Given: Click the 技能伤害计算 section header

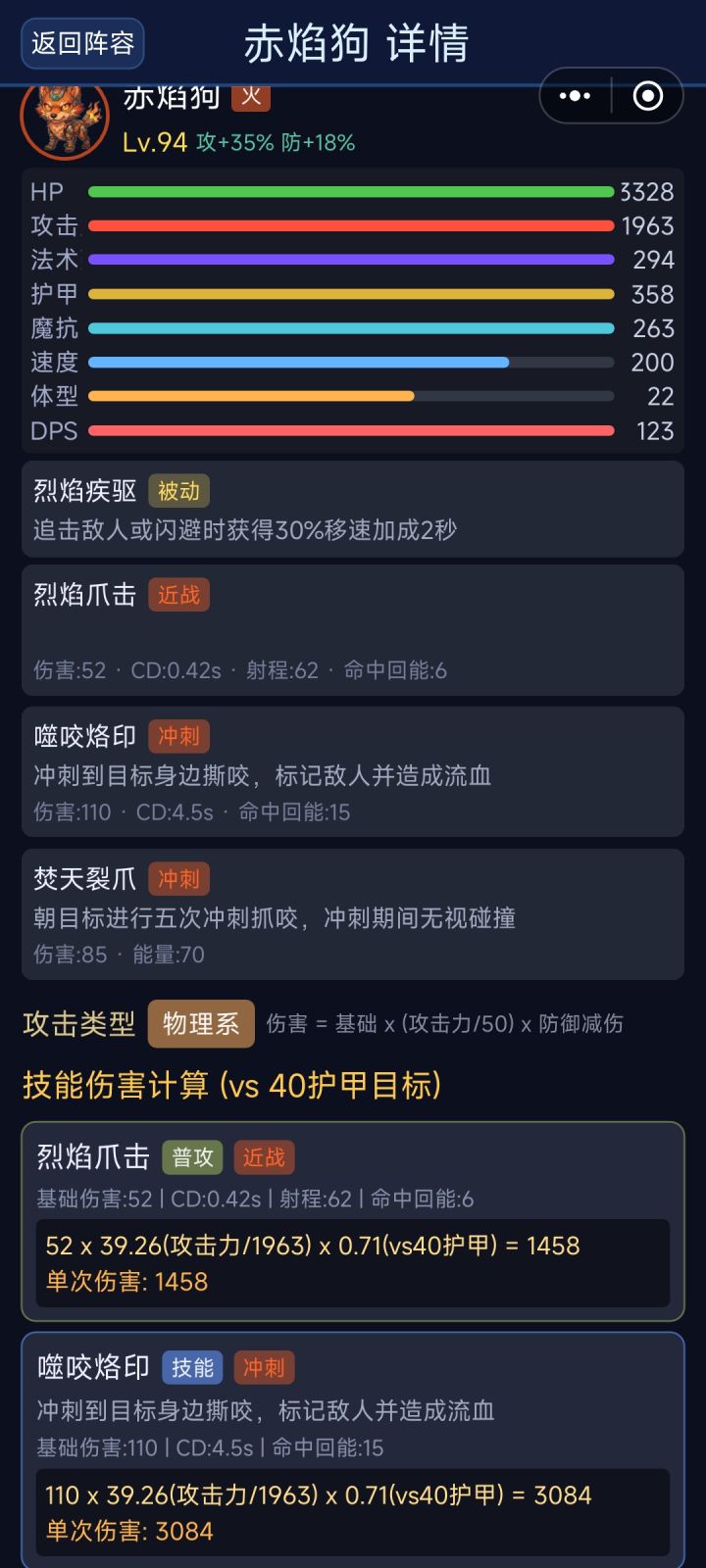Looking at the screenshot, I should 230,1085.
